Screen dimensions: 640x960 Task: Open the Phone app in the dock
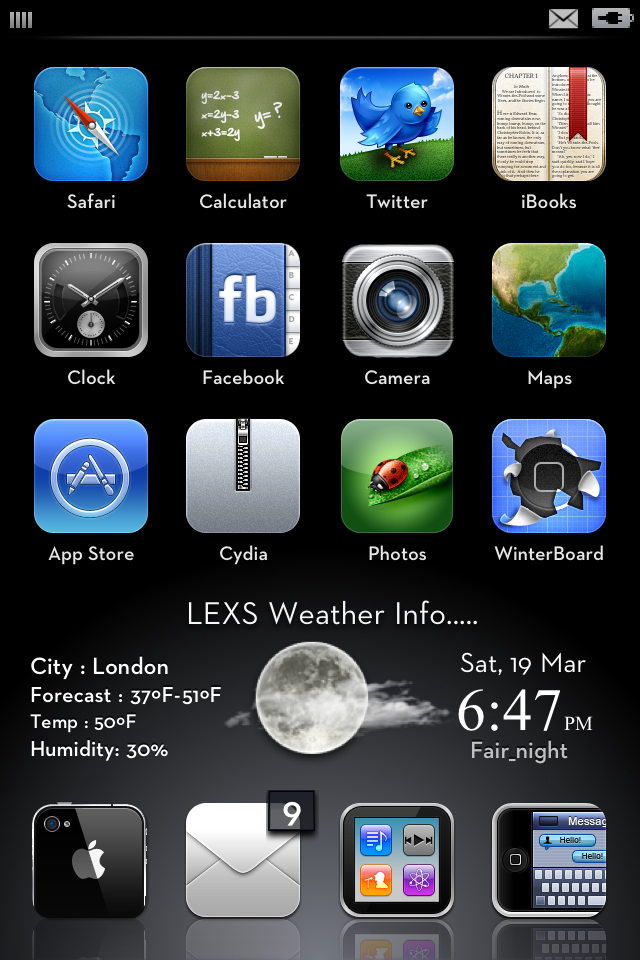coord(89,861)
